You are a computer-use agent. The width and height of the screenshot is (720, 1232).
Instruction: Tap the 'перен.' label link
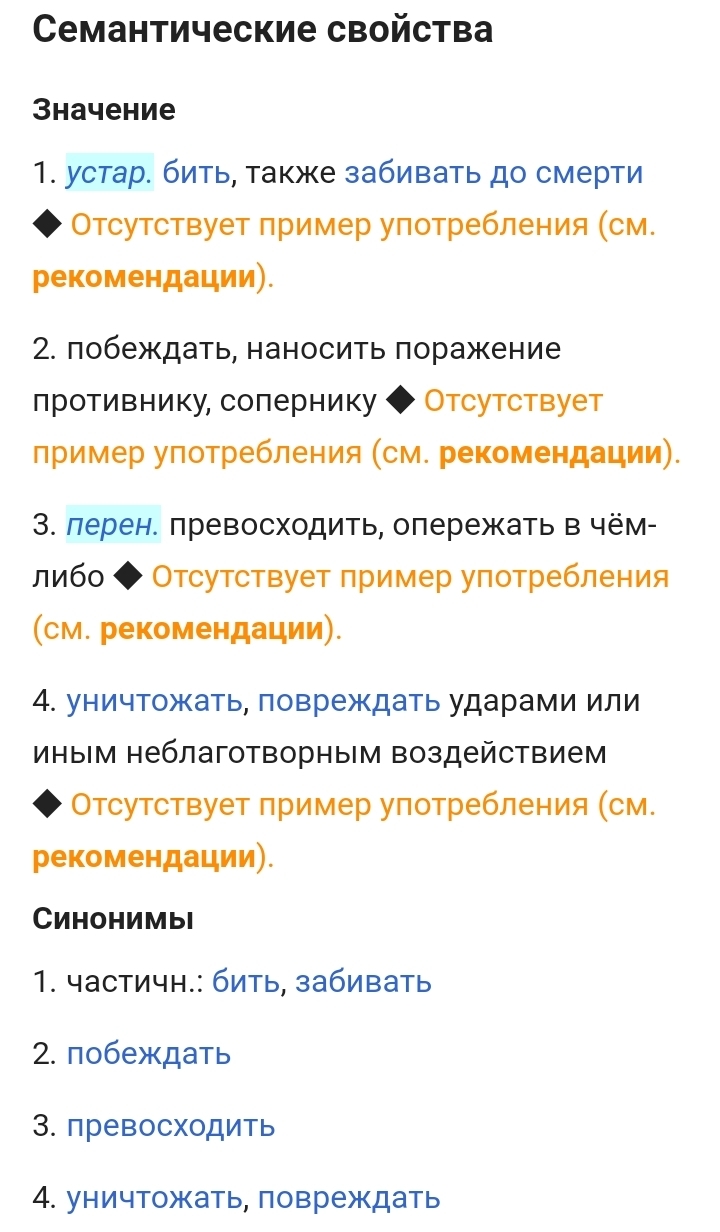[113, 525]
